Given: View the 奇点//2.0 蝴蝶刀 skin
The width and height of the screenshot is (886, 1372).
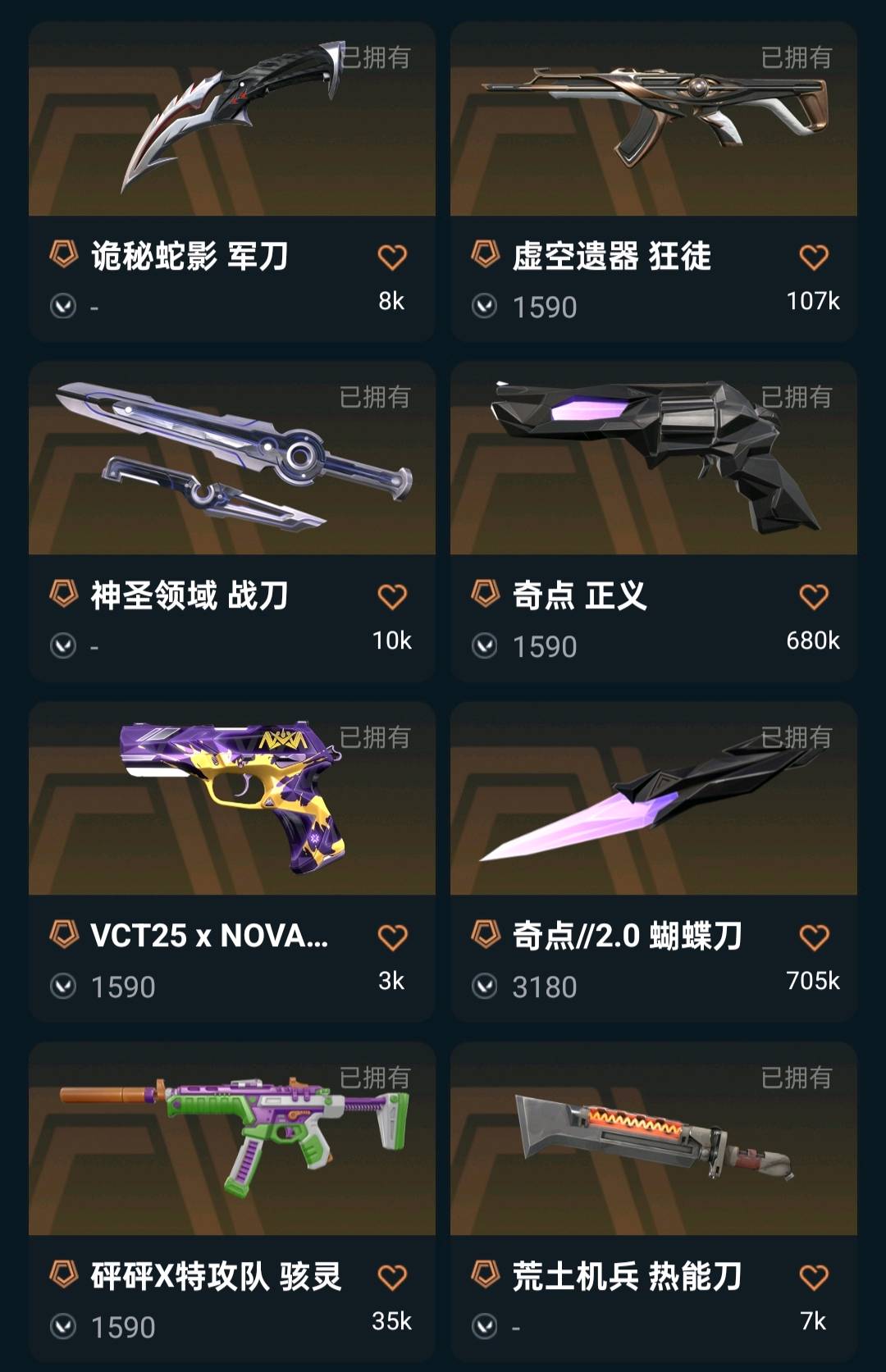Looking at the screenshot, I should (x=653, y=800).
